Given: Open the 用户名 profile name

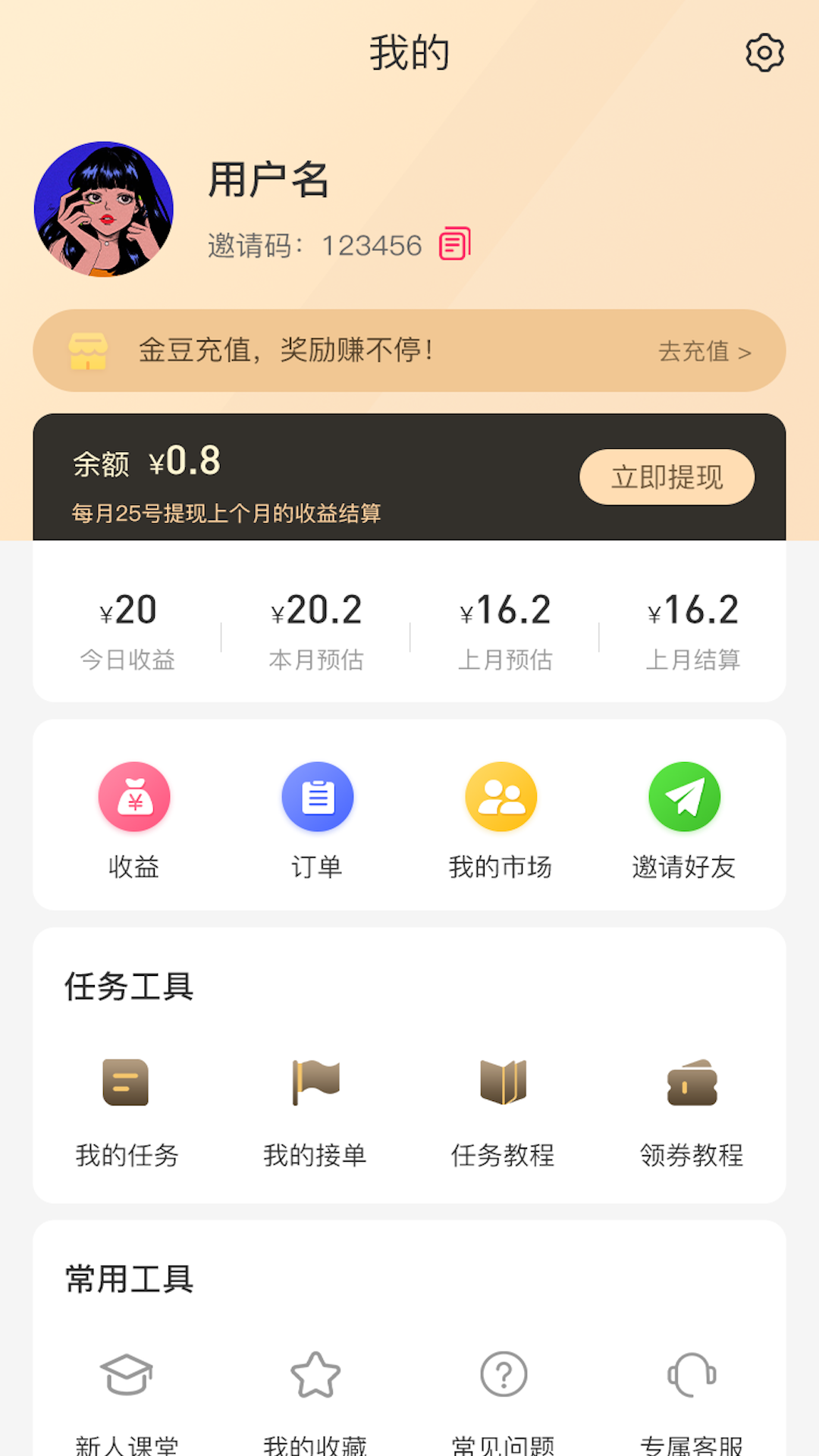Looking at the screenshot, I should coord(267,182).
